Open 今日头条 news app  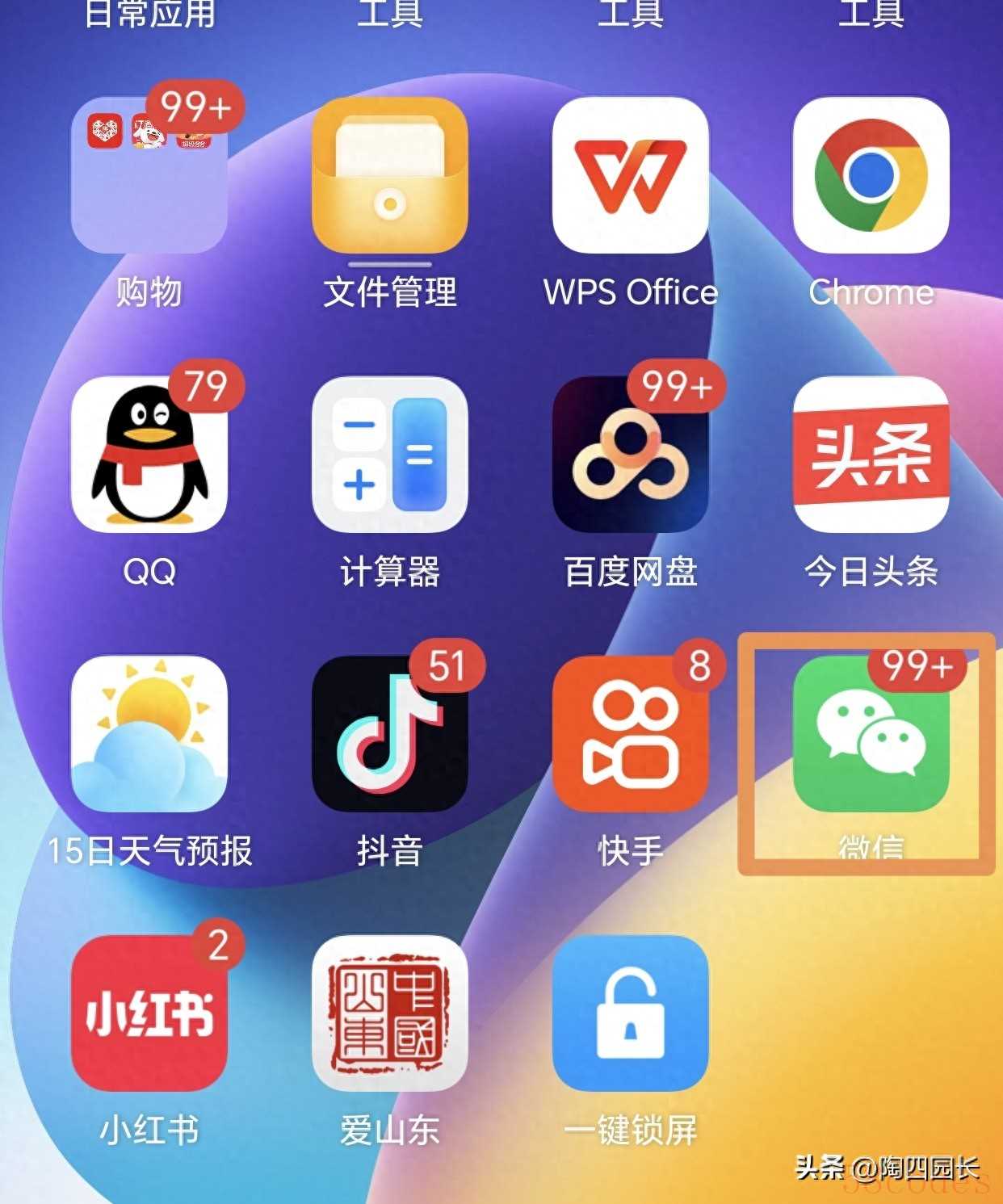(x=871, y=455)
